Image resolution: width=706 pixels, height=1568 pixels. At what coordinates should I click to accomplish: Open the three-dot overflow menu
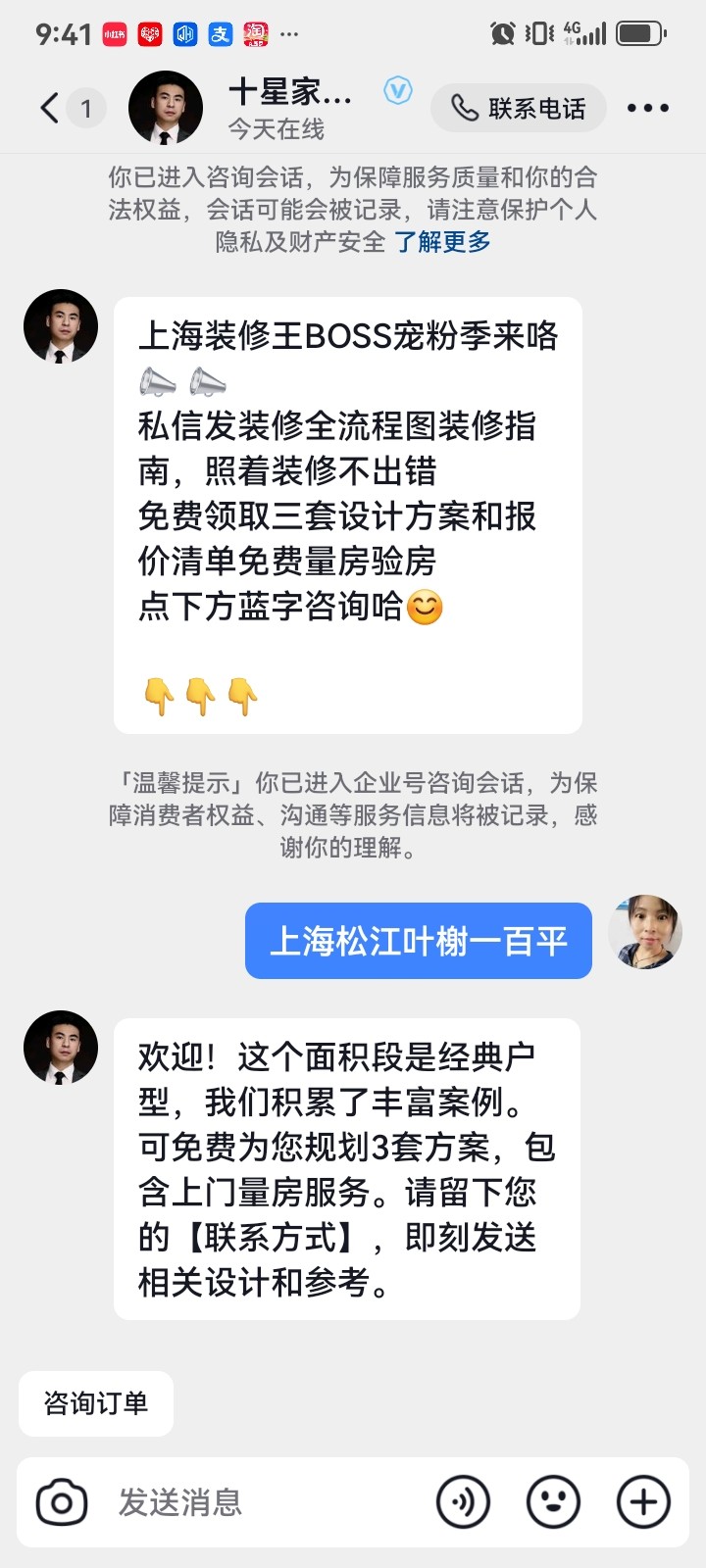(x=647, y=108)
